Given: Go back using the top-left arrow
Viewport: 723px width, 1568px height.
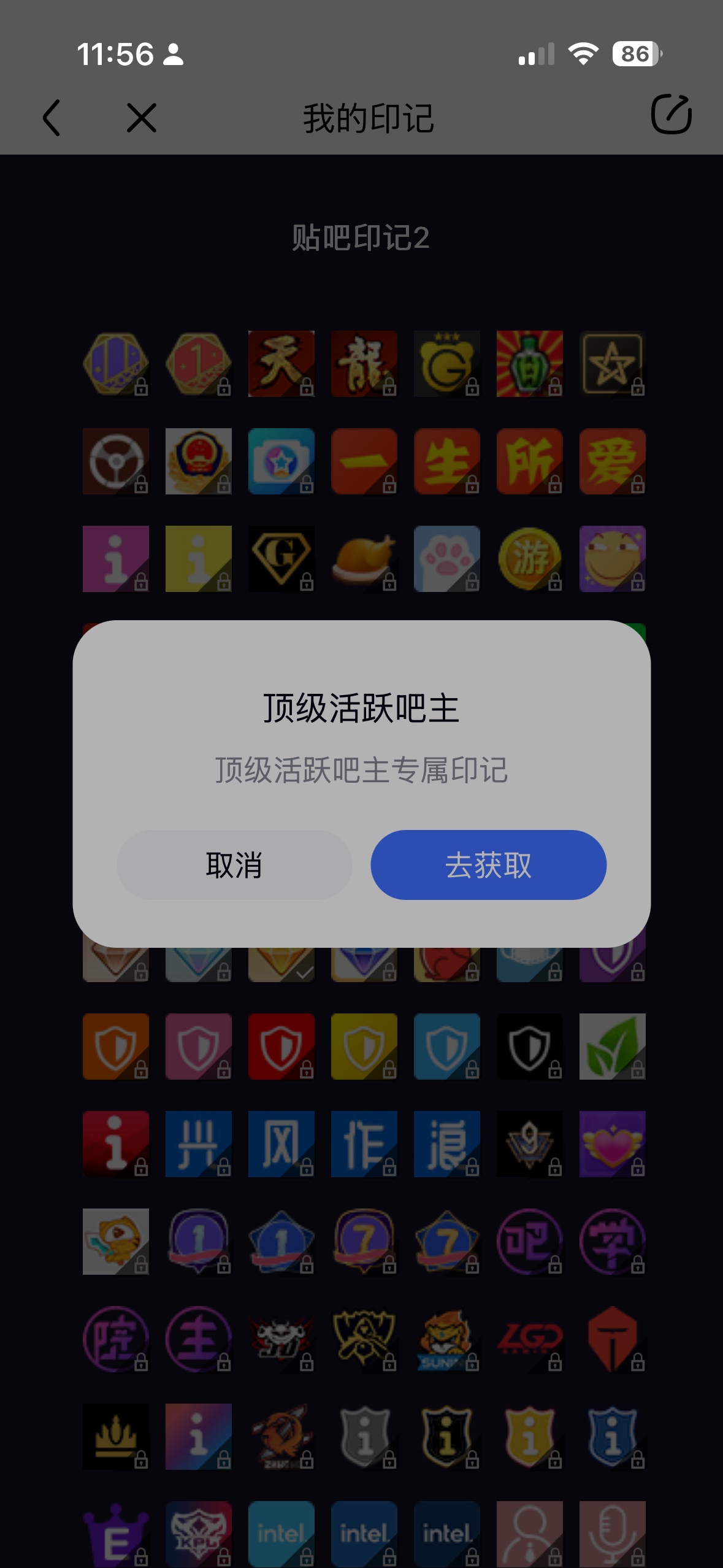Looking at the screenshot, I should coord(52,117).
